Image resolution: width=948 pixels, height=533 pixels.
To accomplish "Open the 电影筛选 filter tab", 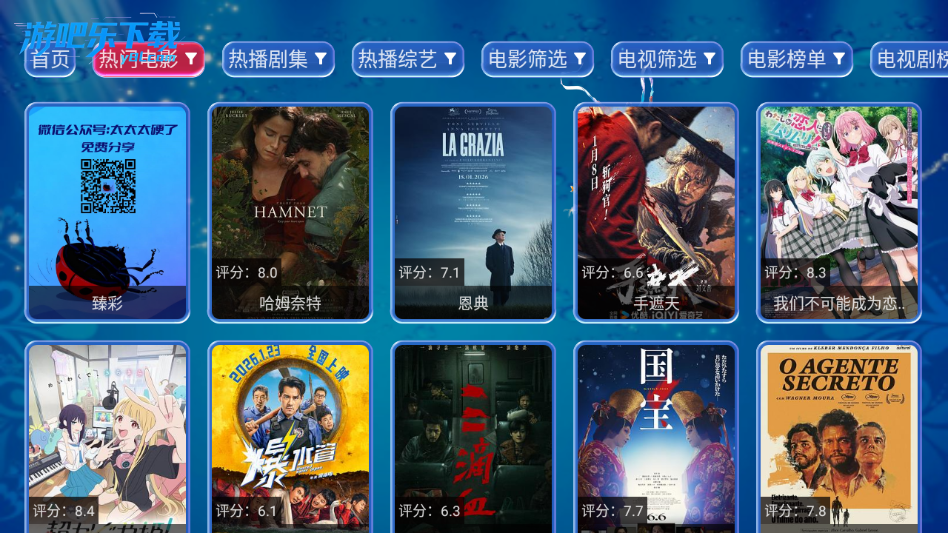I will tap(538, 60).
